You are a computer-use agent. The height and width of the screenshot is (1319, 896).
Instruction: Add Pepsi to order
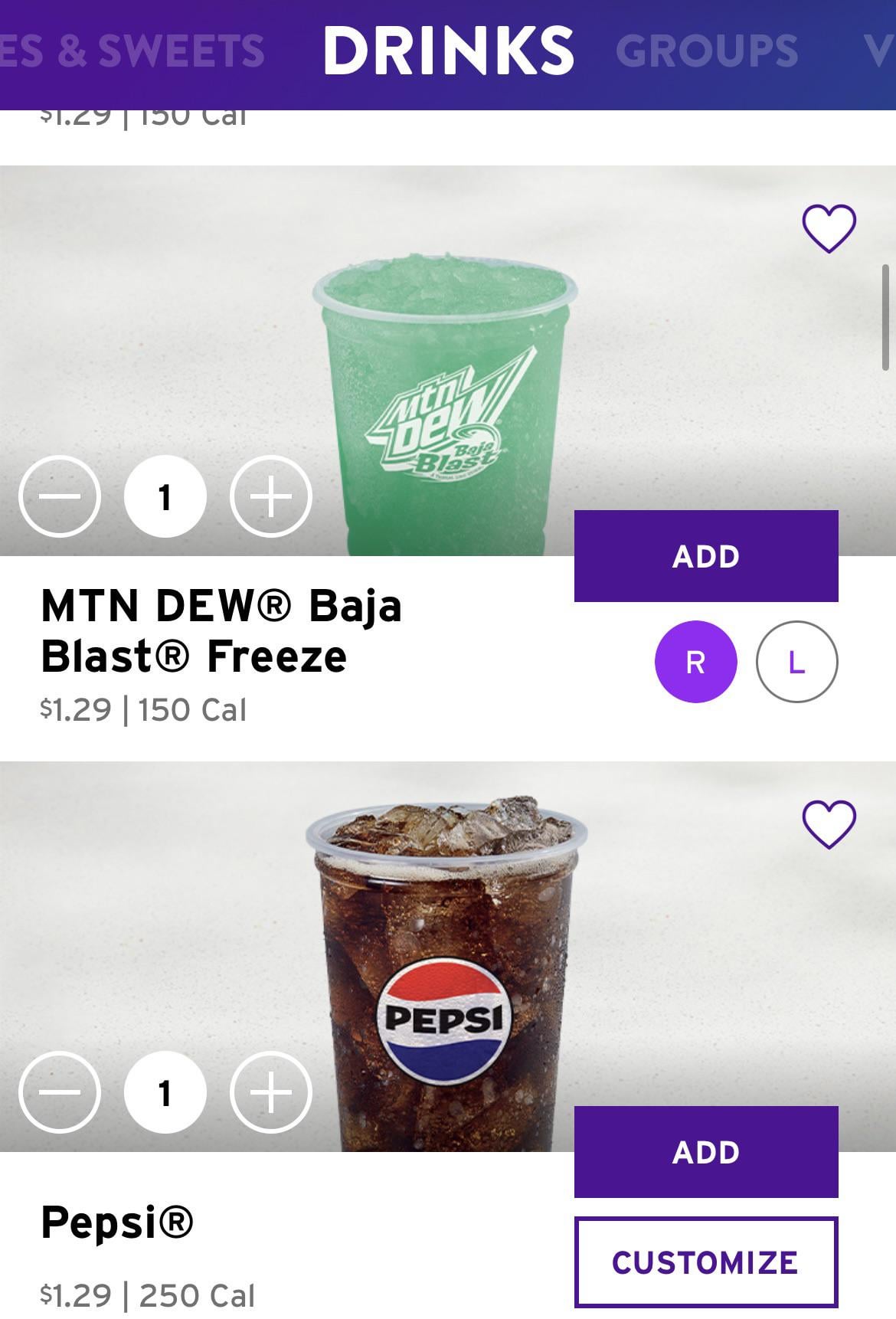705,1151
